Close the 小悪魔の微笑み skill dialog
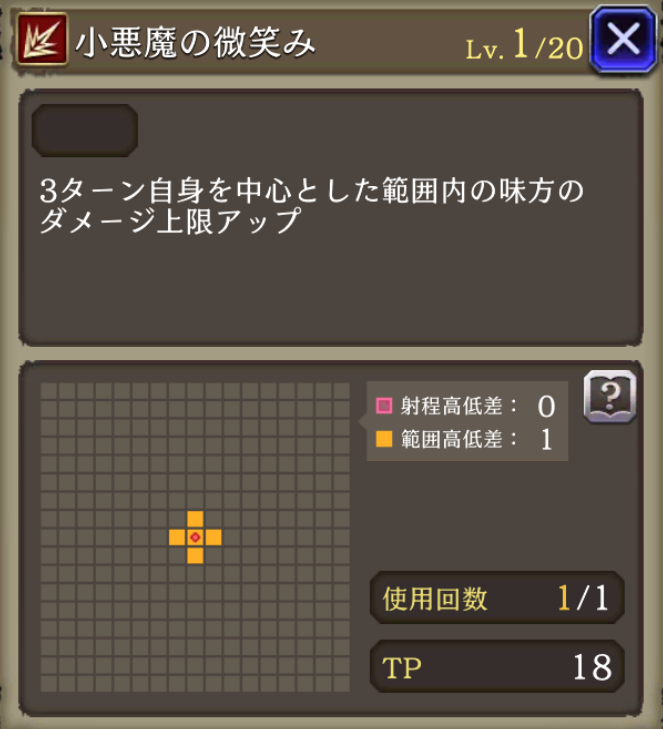Image resolution: width=663 pixels, height=729 pixels. (x=623, y=39)
